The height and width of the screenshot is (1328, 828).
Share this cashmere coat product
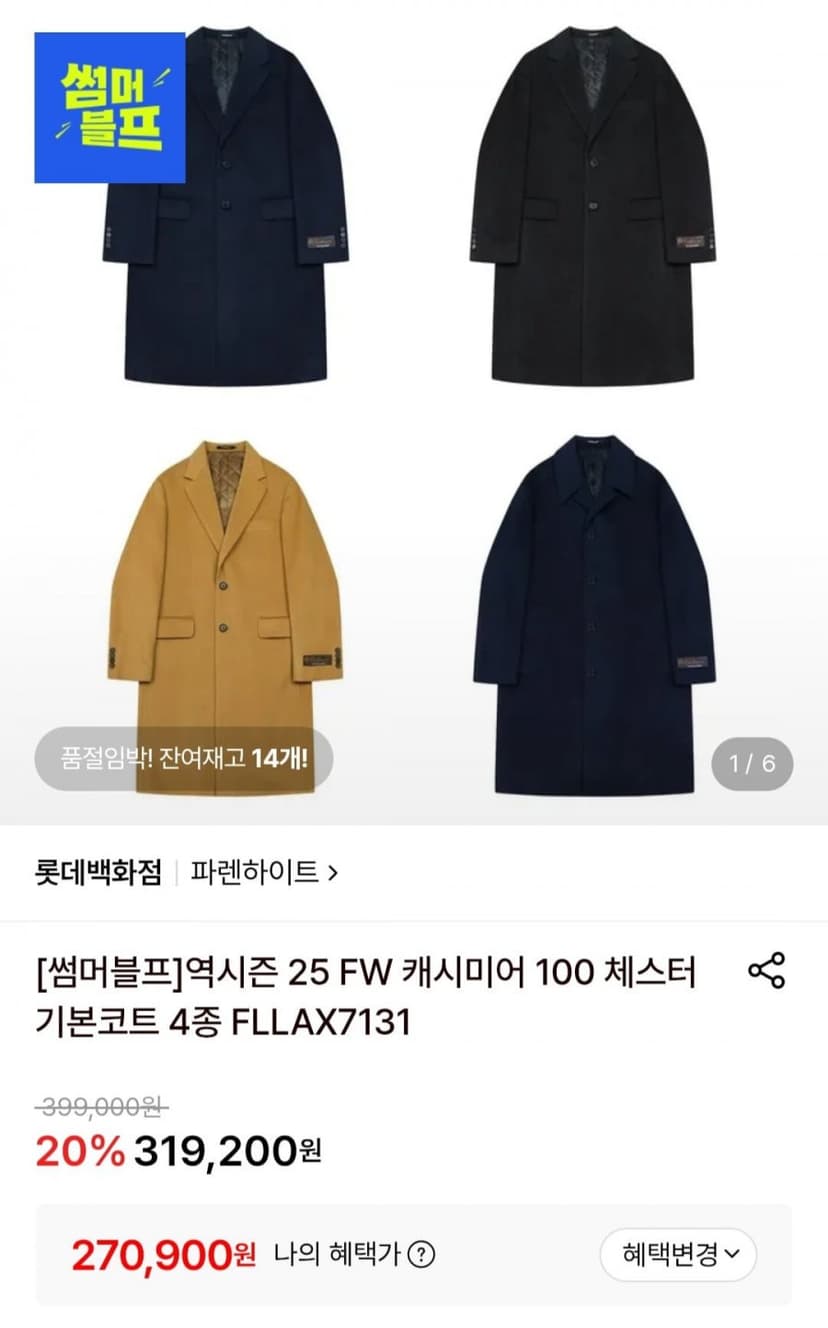tap(767, 971)
